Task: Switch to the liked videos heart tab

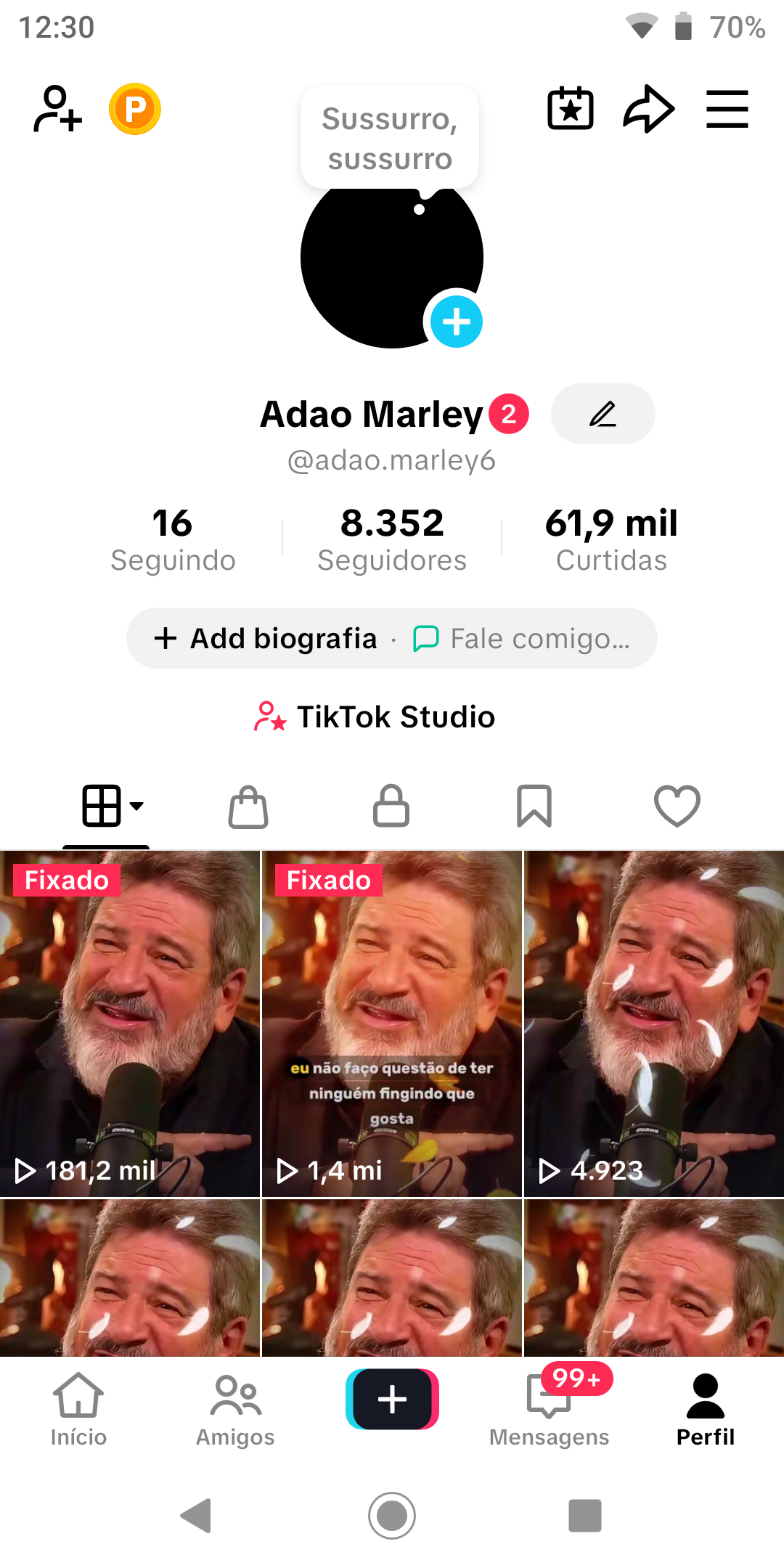Action: [677, 806]
